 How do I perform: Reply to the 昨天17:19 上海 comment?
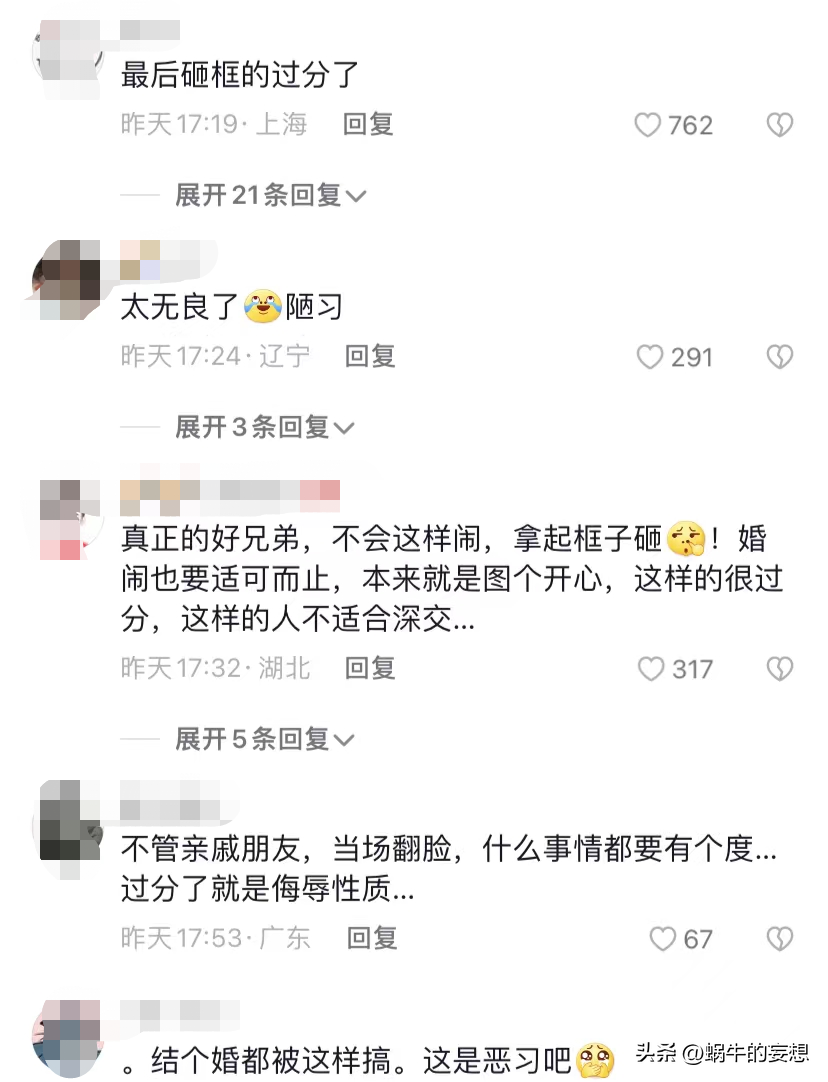click(369, 124)
